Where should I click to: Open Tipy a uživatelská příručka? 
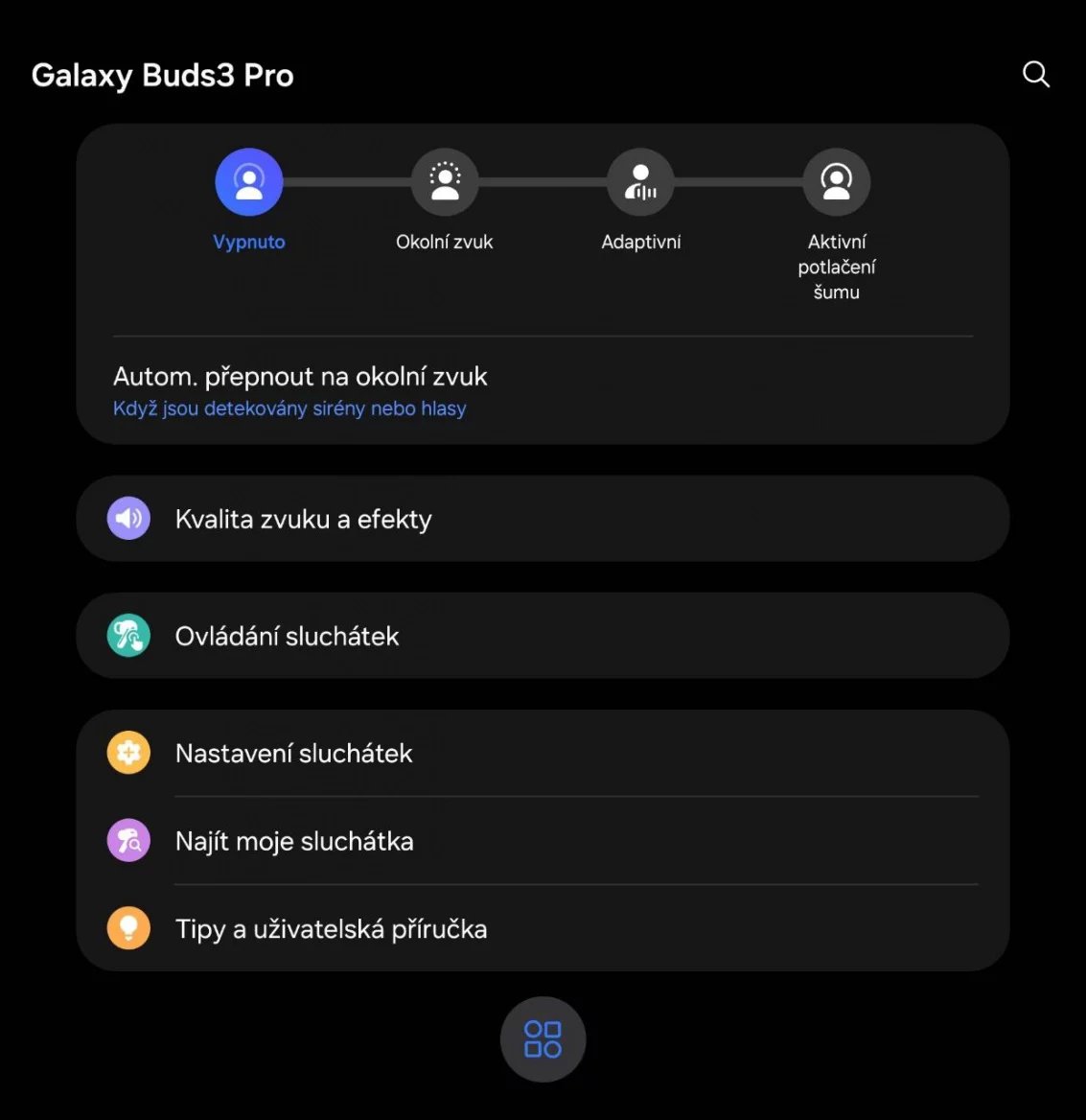coord(542,928)
